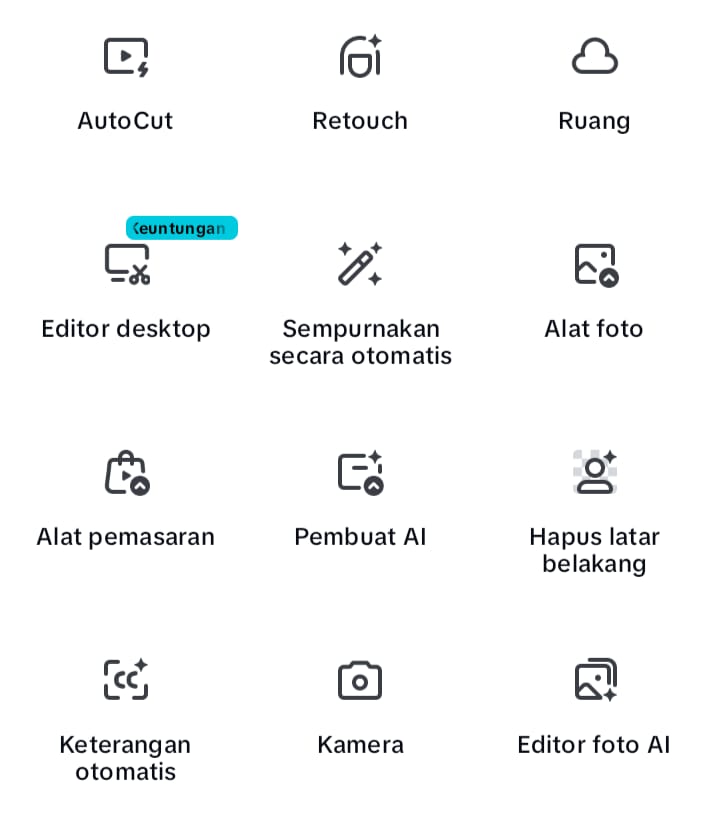Select the Ruang label text
Viewport: 720px width, 838px height.
[x=594, y=120]
